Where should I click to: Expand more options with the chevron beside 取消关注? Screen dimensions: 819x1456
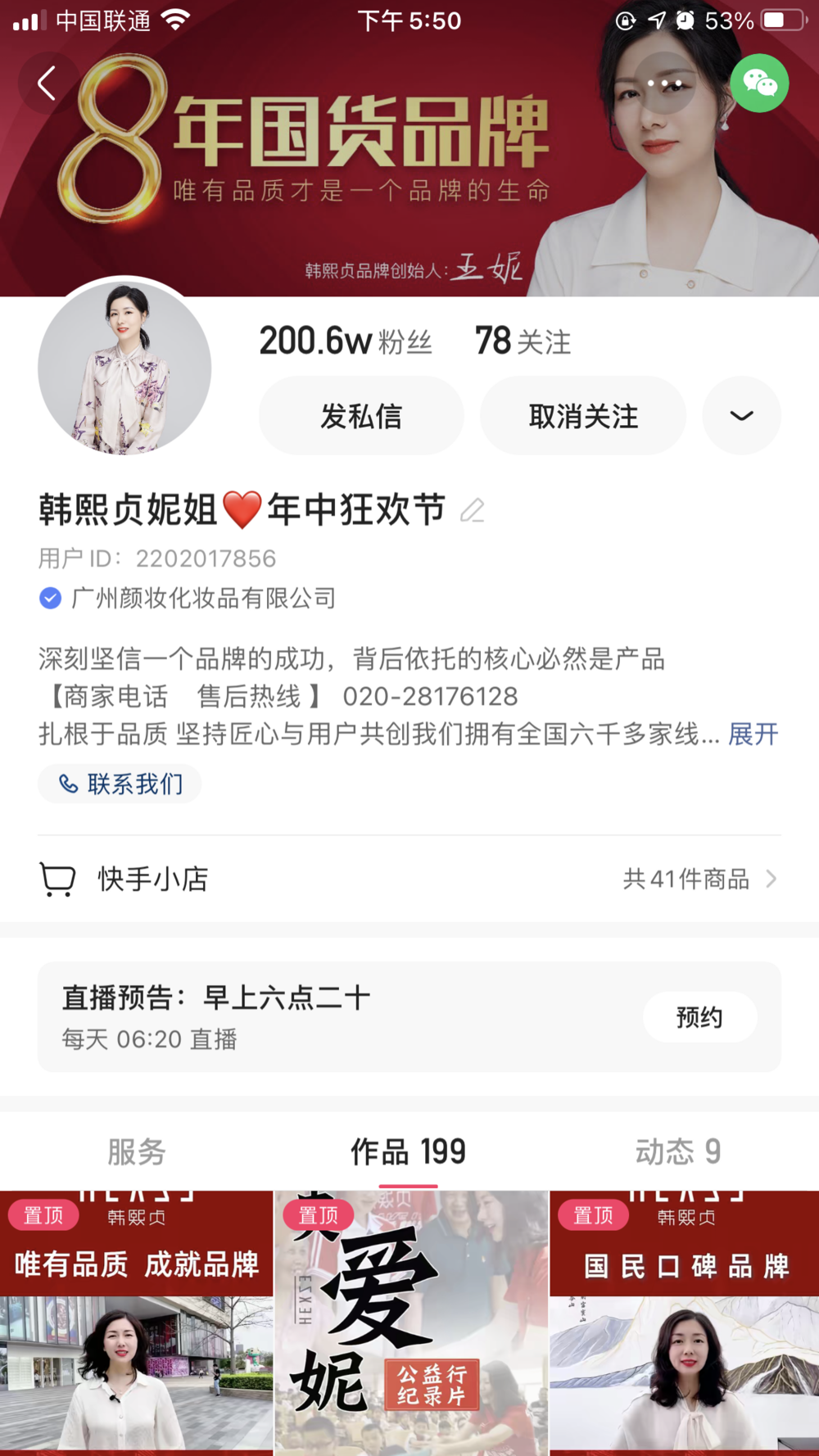point(741,415)
